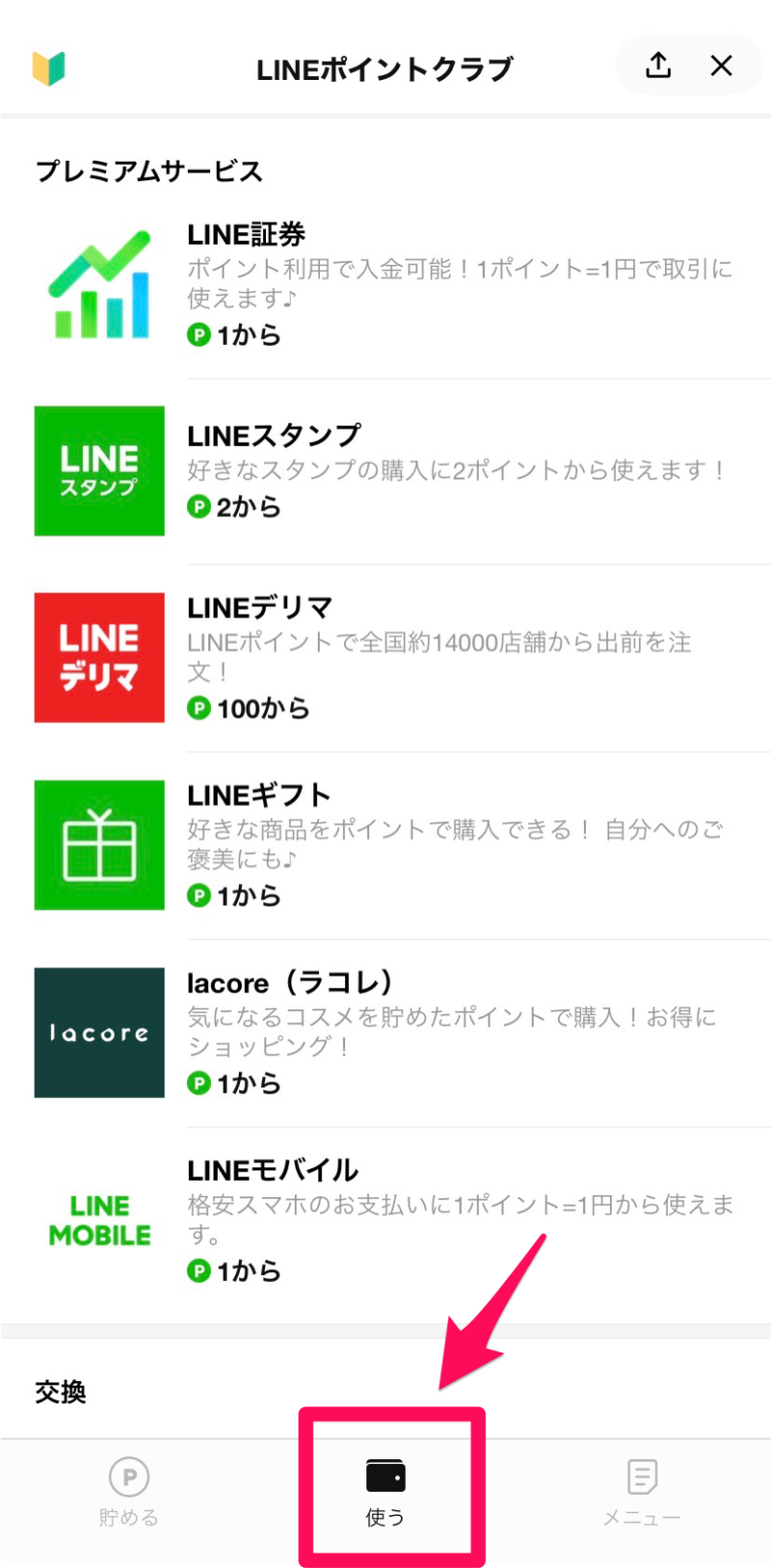Screen dimensions: 771x1568
Task: Close the LINEポイントクラブ window
Action: (x=721, y=65)
